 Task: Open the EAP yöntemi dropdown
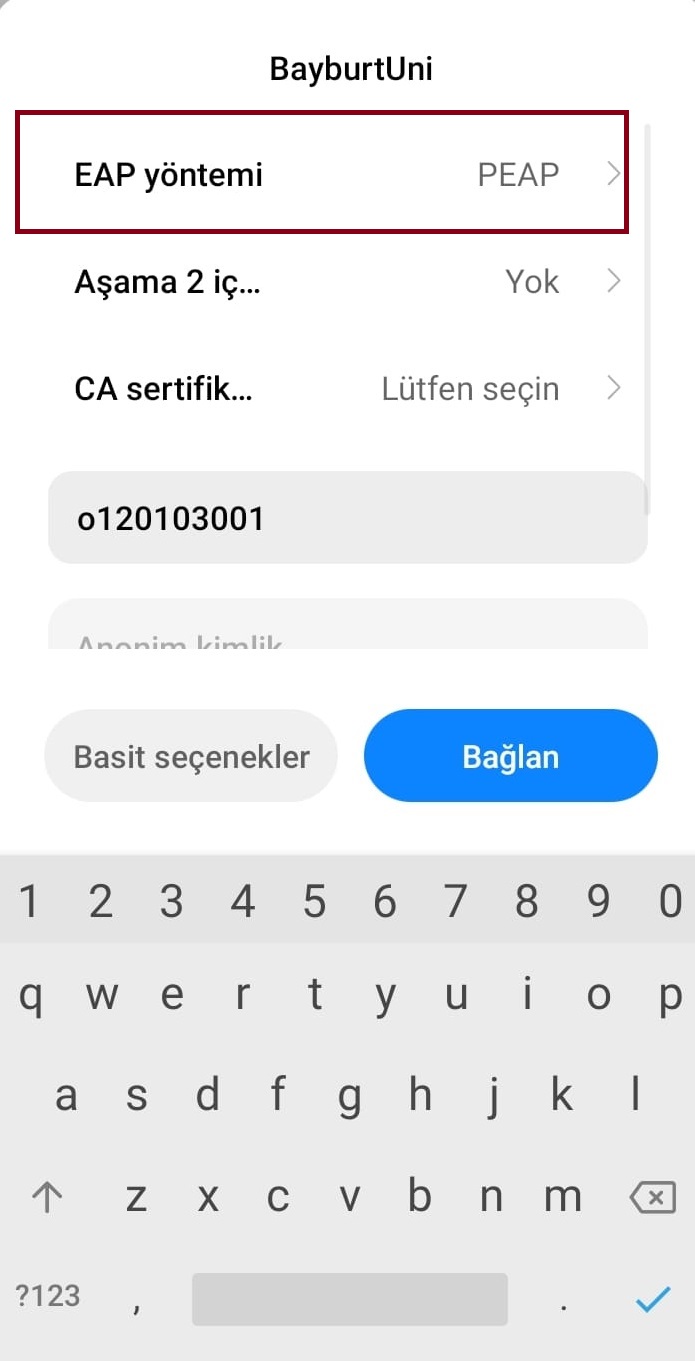pos(322,174)
